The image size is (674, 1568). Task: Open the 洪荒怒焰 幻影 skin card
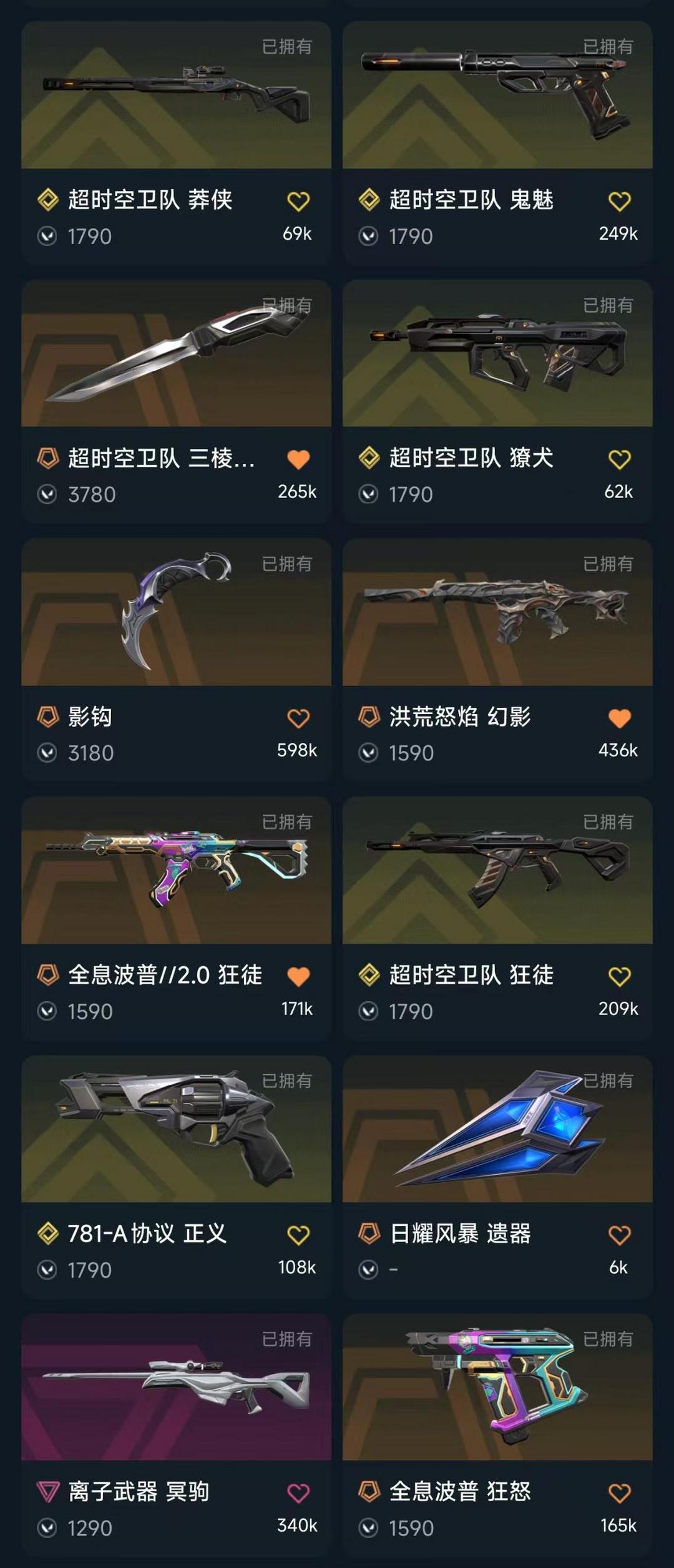pyautogui.click(x=497, y=659)
